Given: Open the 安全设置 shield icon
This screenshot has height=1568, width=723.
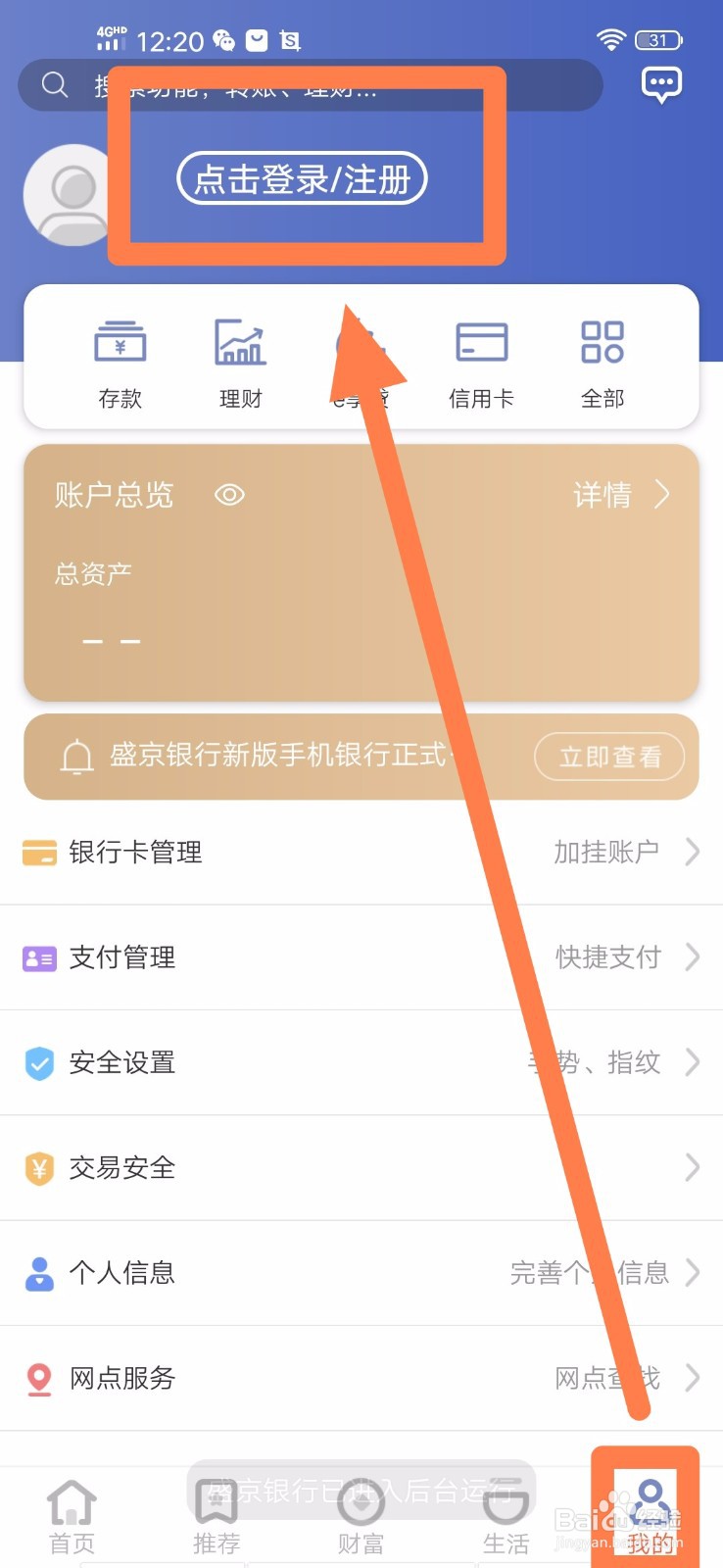Looking at the screenshot, I should (39, 1062).
